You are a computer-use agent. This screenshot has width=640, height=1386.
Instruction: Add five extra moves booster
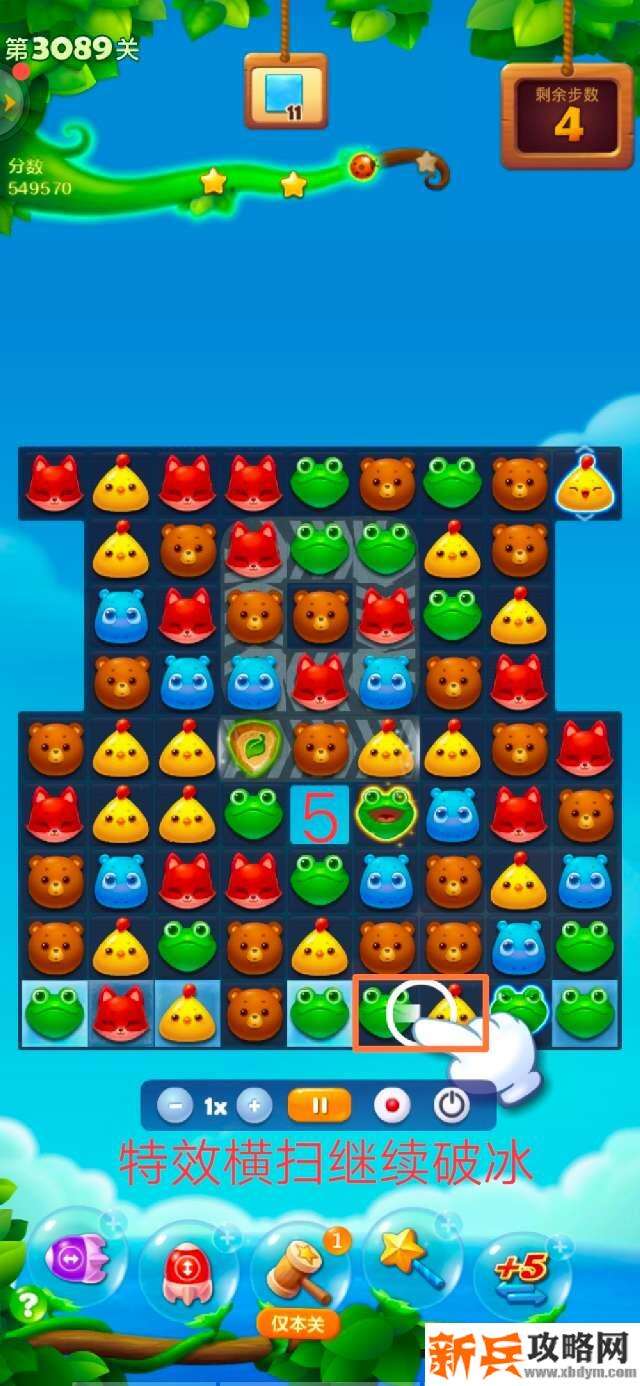coord(522,1275)
